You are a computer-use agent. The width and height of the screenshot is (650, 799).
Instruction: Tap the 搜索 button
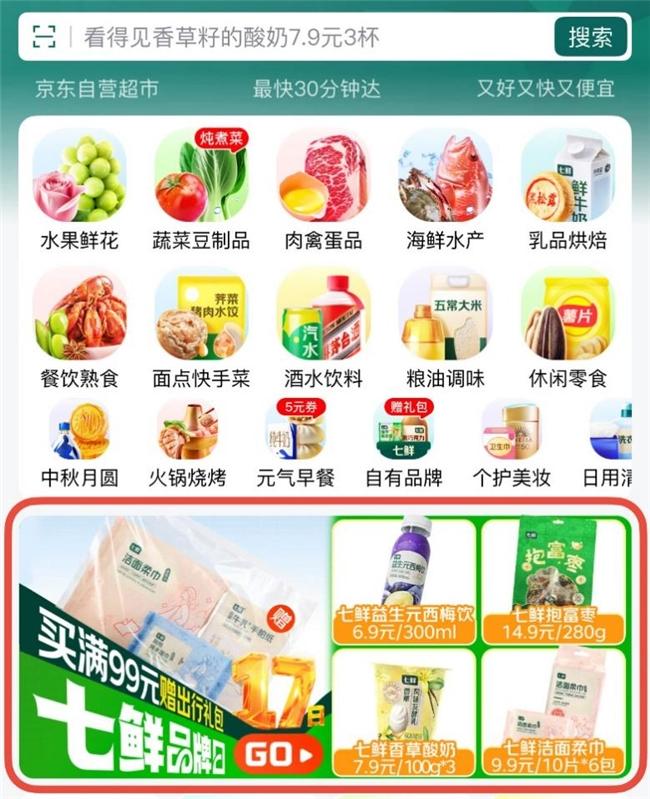(x=590, y=38)
